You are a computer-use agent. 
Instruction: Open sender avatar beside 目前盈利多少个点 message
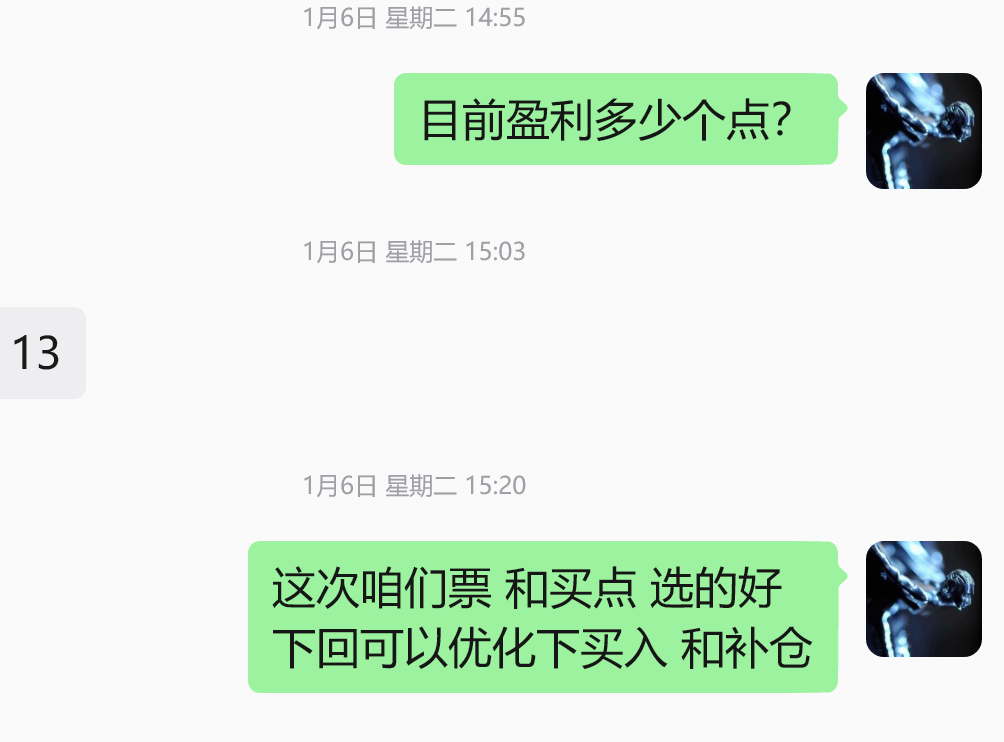923,131
